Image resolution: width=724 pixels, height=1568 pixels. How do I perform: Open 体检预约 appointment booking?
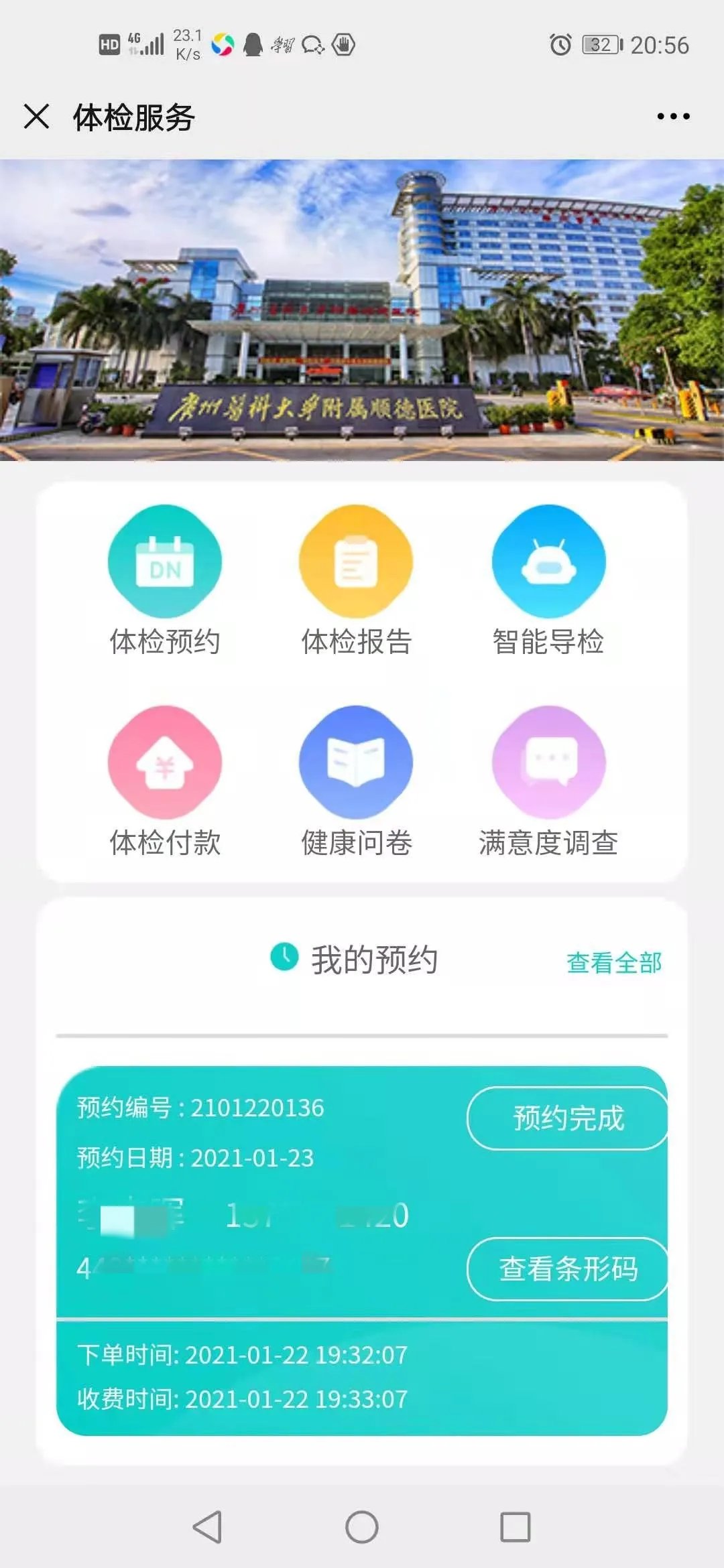[x=165, y=580]
